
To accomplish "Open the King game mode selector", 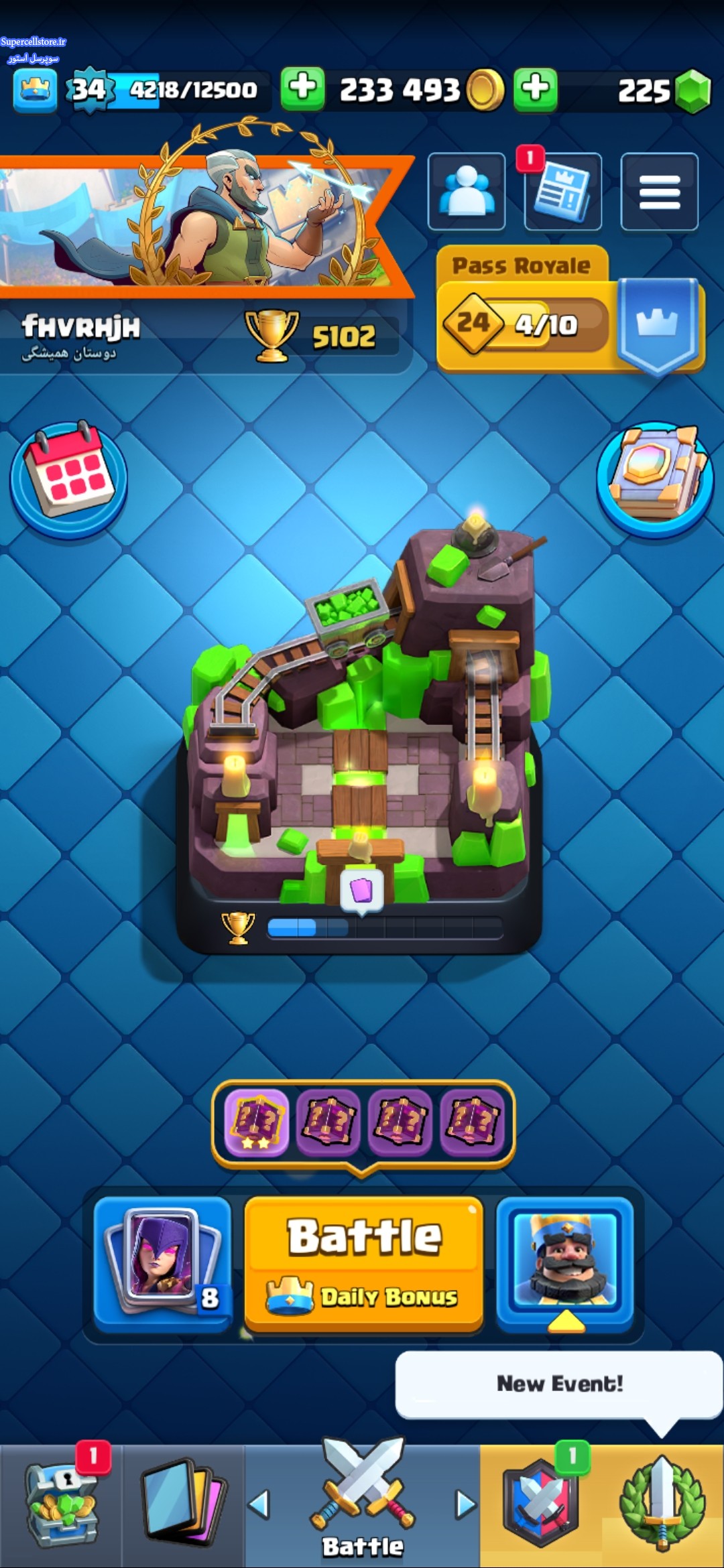I will [x=565, y=1262].
